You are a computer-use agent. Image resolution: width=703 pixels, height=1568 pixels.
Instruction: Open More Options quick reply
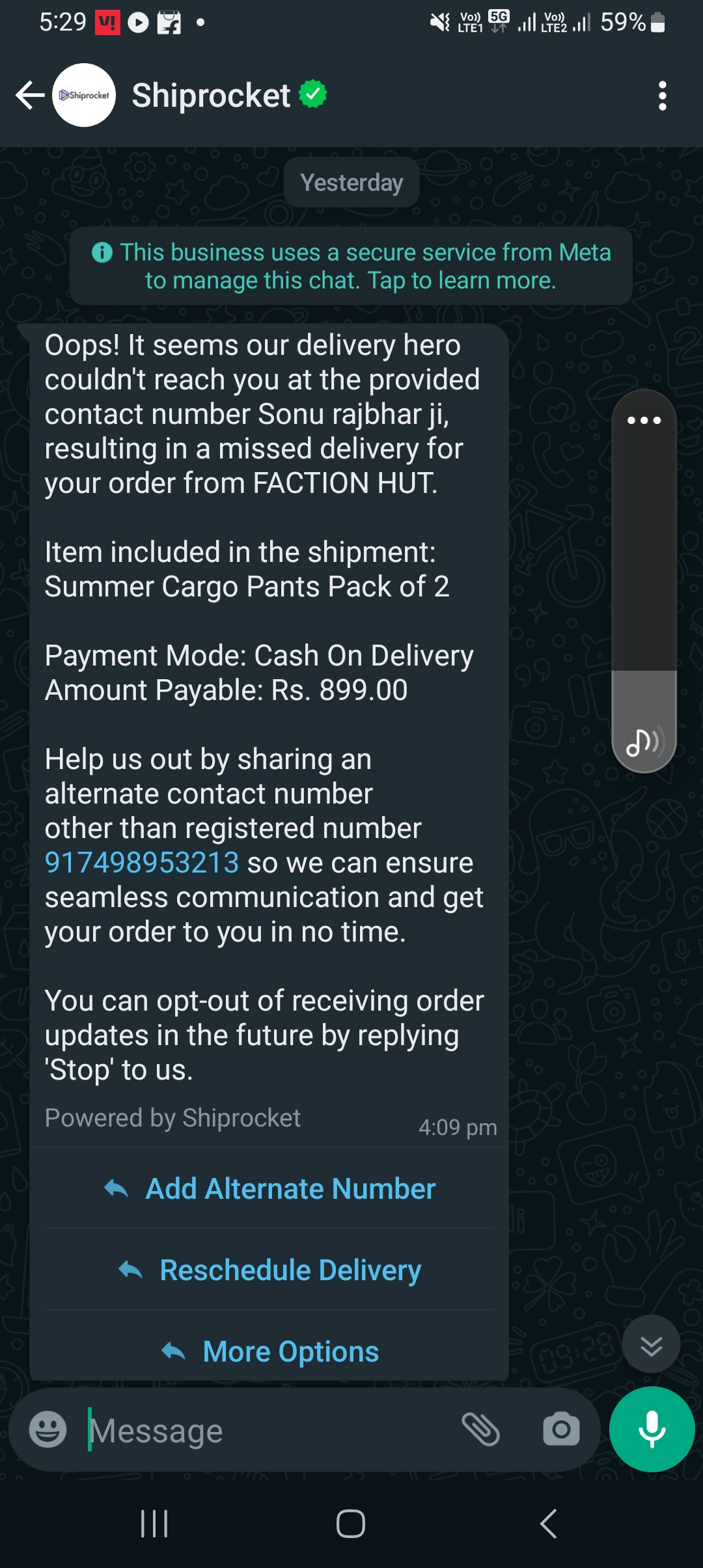(x=269, y=1352)
